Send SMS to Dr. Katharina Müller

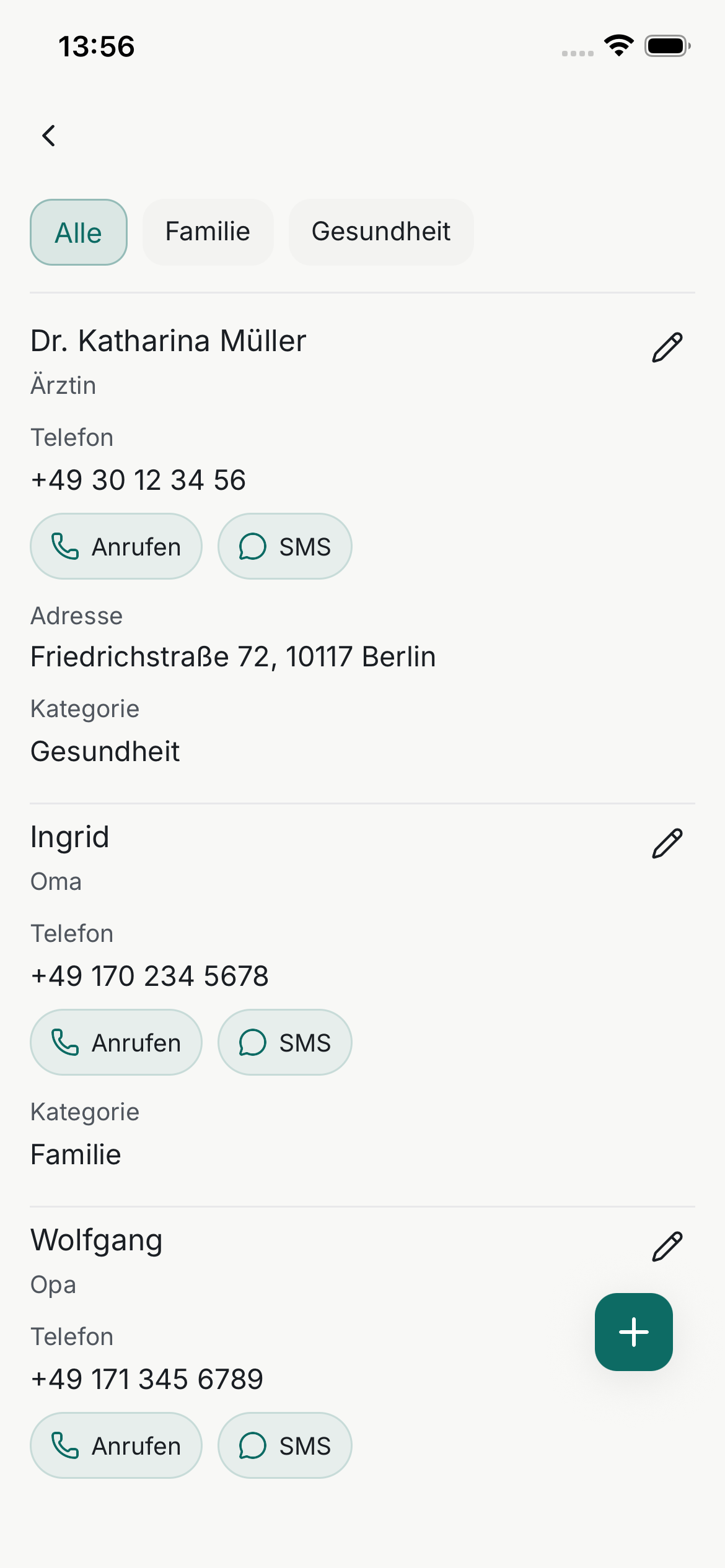(285, 546)
